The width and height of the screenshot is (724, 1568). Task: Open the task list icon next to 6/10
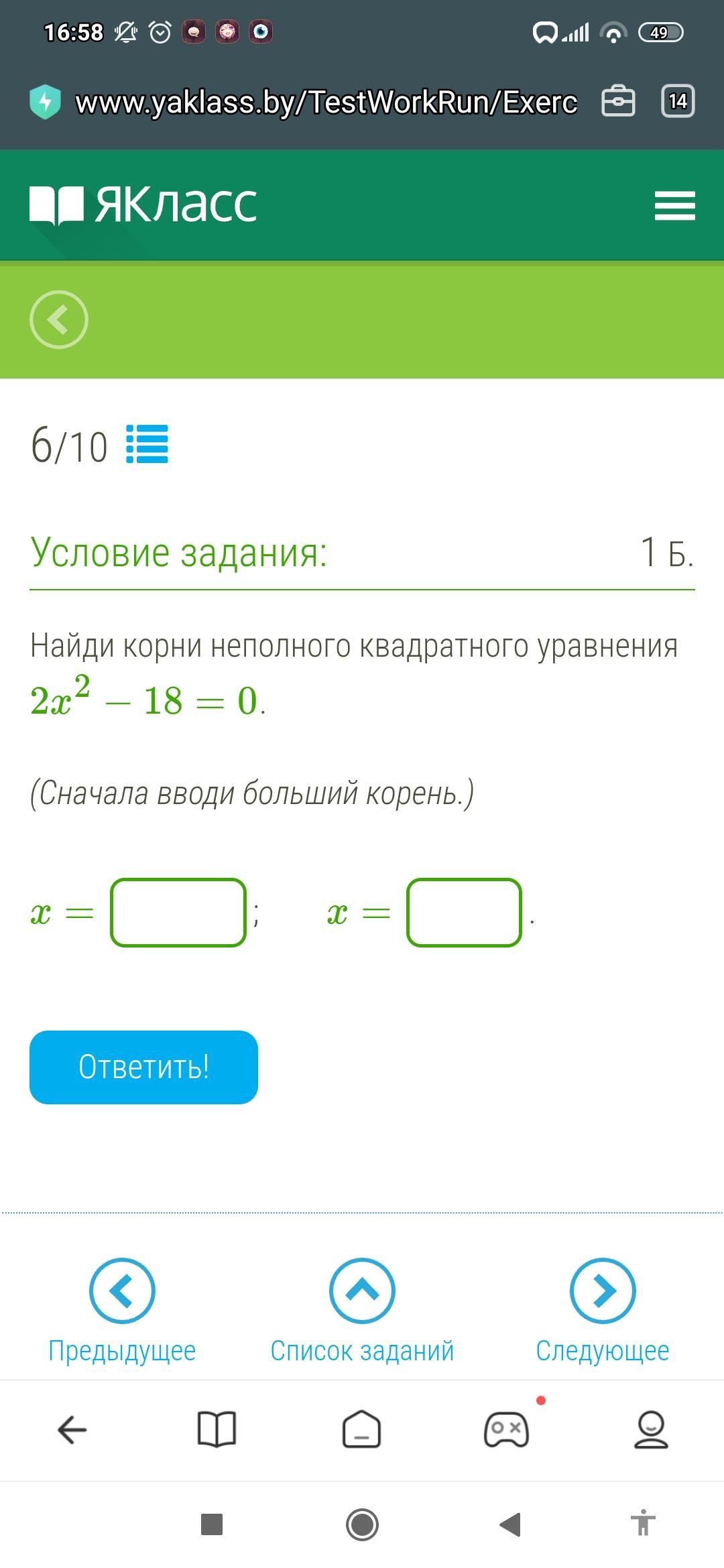(x=147, y=444)
